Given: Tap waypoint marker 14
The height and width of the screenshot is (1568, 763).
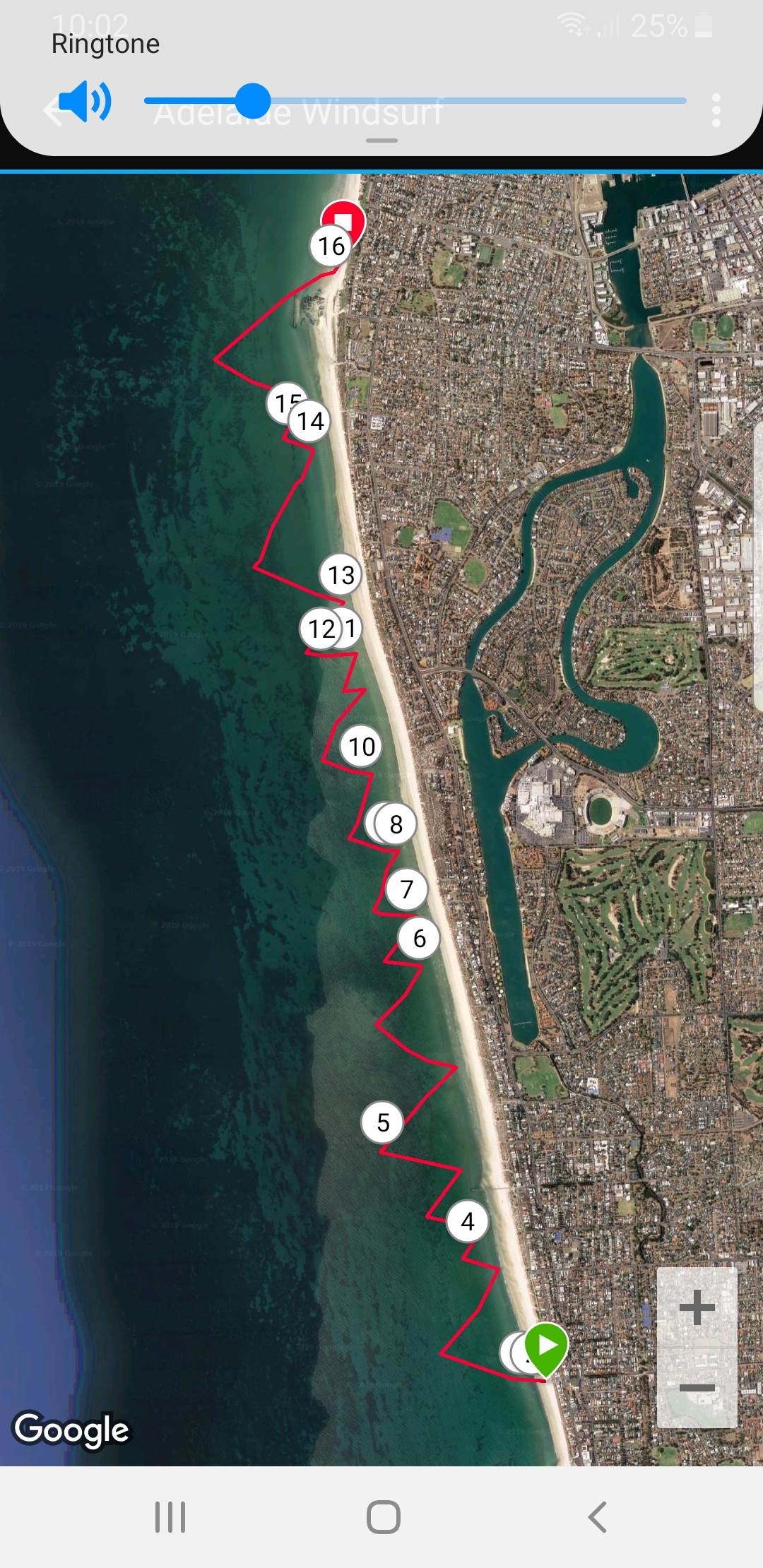Looking at the screenshot, I should 310,422.
